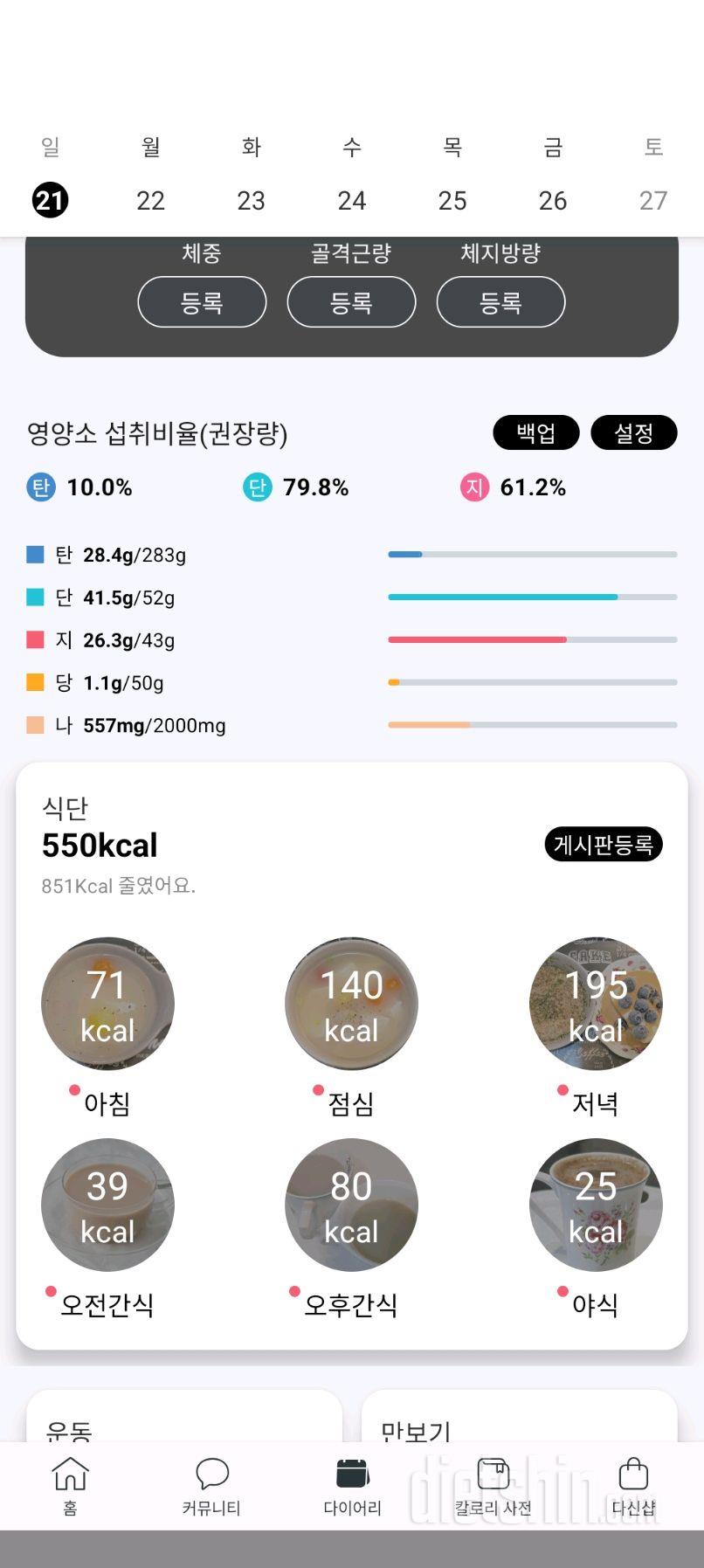Open the 야식 late-night snack entry
704x1568 pixels.
[x=596, y=1205]
